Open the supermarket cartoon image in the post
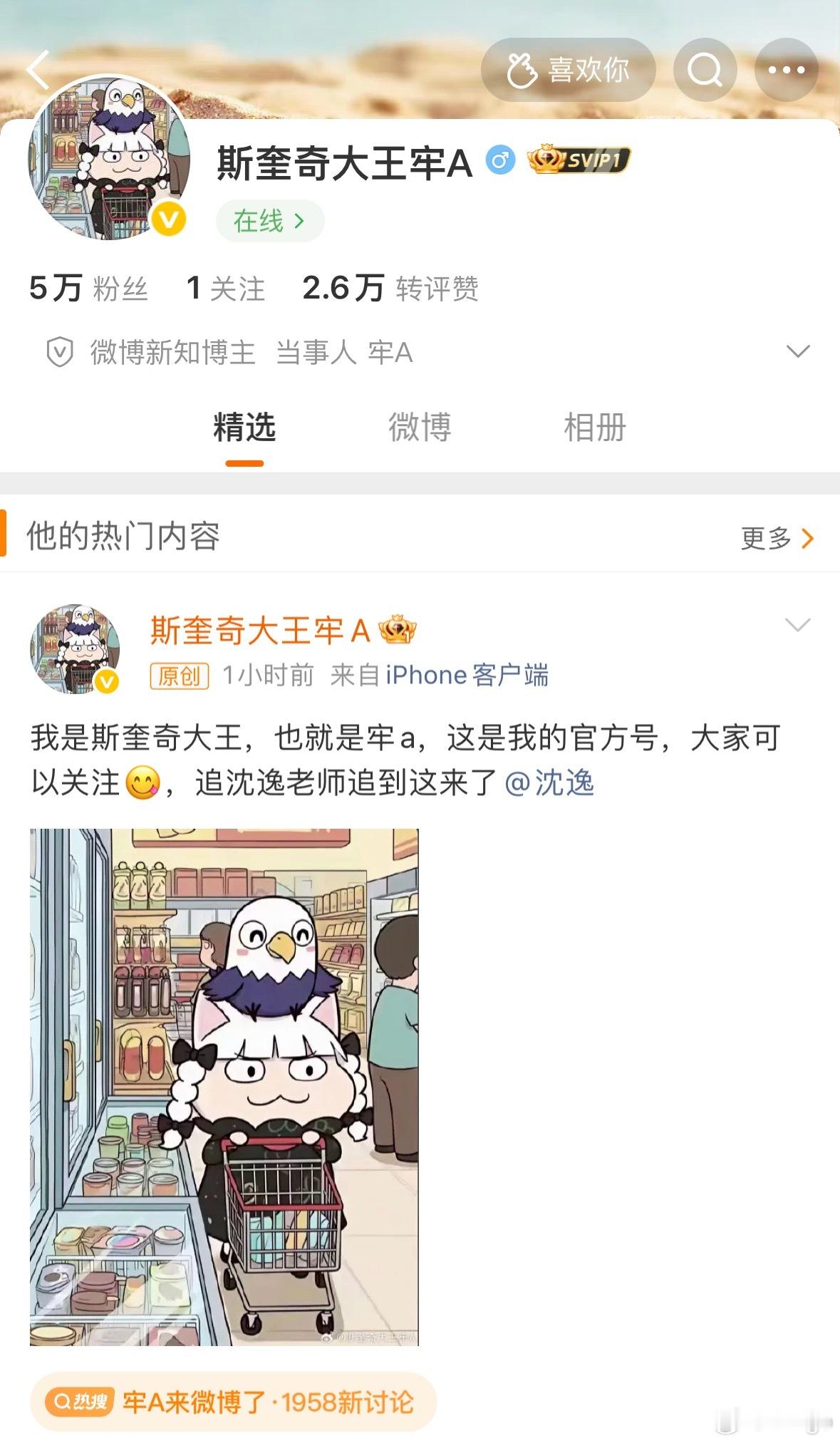Screen dimensions: 840x1443 coord(224,1083)
